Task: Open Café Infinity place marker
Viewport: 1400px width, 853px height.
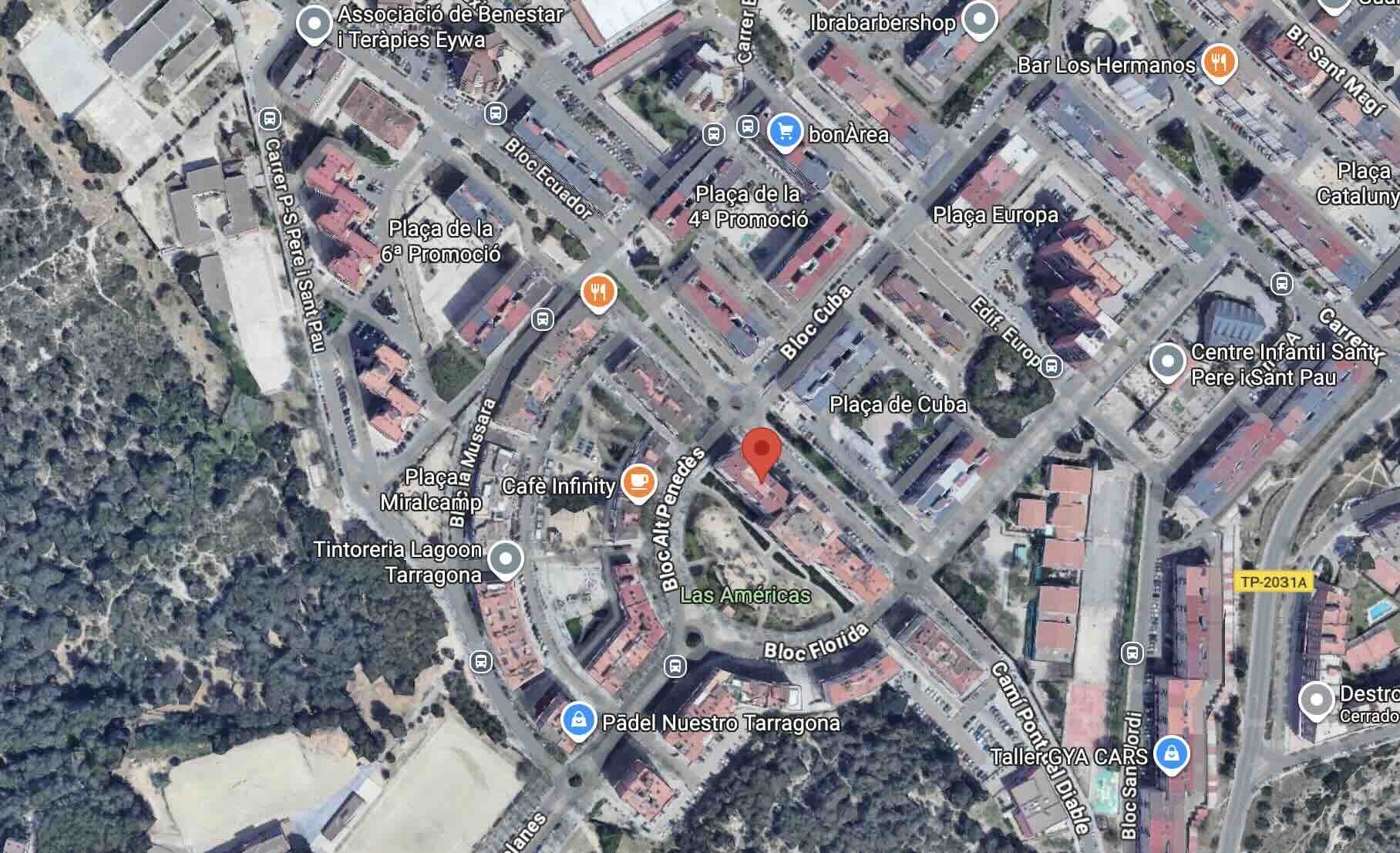Action: 638,483
